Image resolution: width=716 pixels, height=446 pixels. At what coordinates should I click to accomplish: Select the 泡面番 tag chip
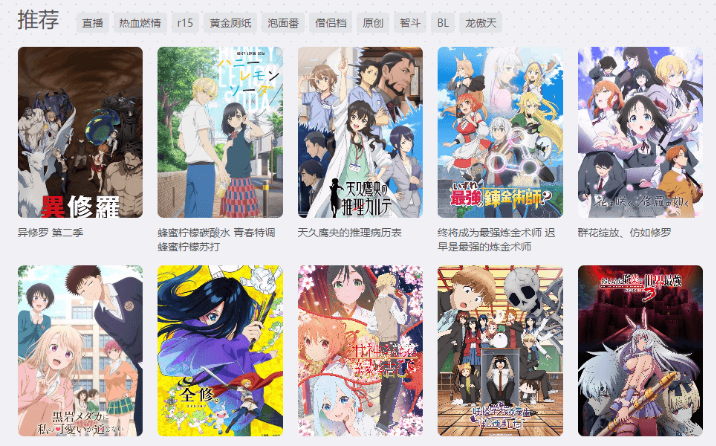pos(283,22)
